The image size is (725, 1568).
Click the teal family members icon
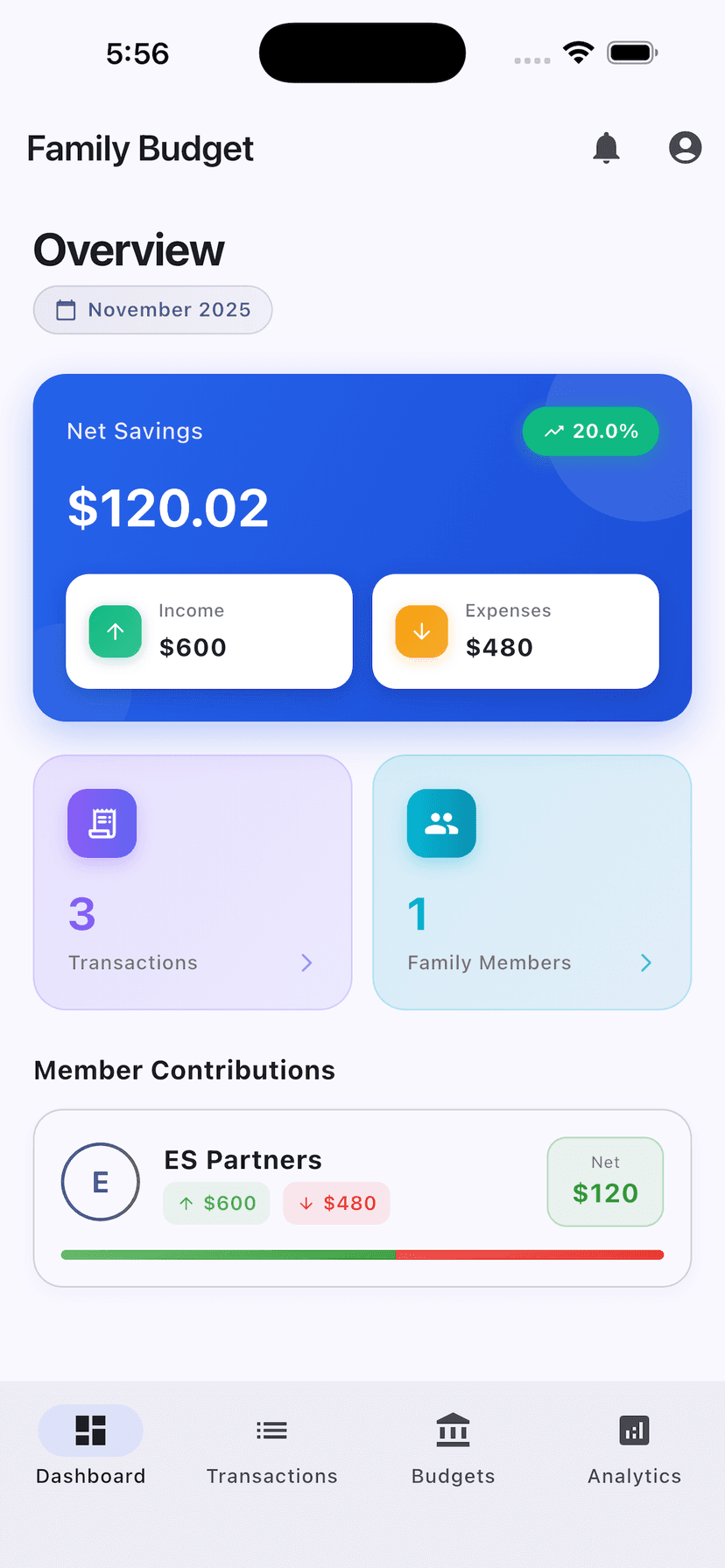441,823
